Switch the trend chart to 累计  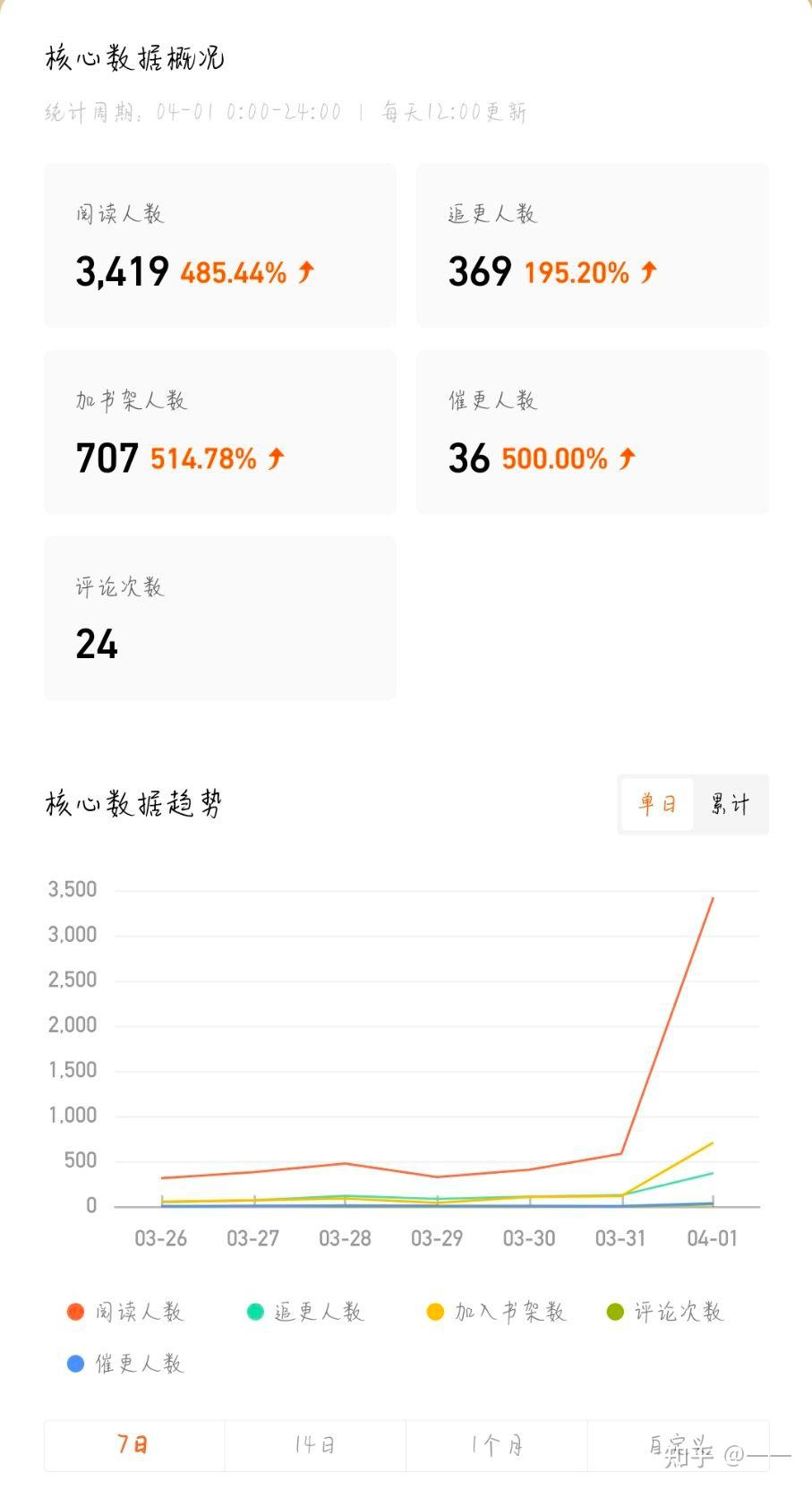tap(730, 804)
